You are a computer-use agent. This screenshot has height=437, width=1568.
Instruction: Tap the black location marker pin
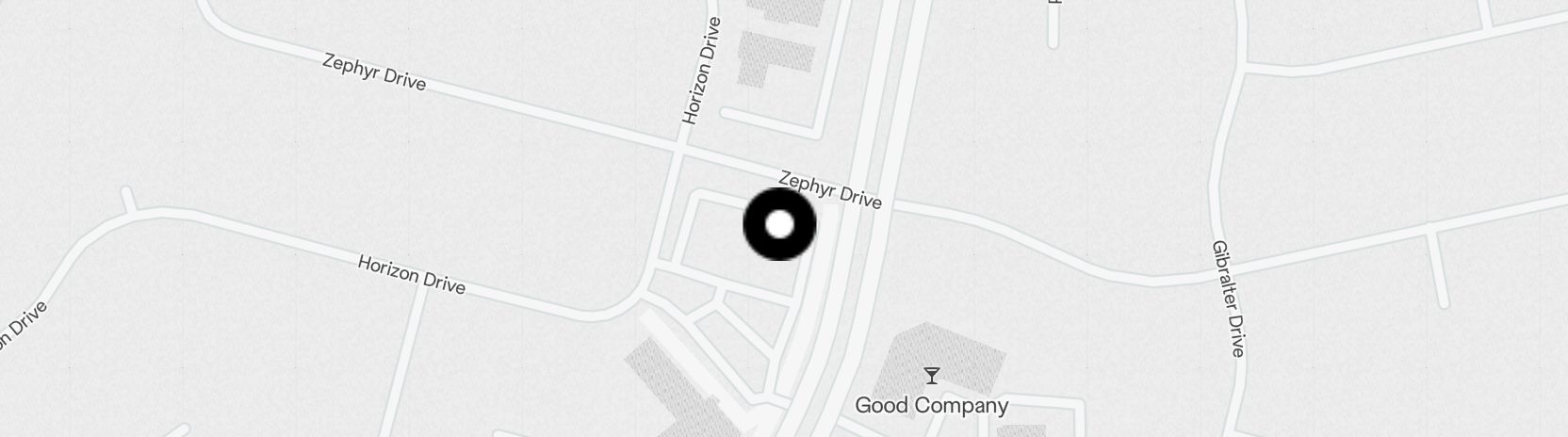click(779, 224)
